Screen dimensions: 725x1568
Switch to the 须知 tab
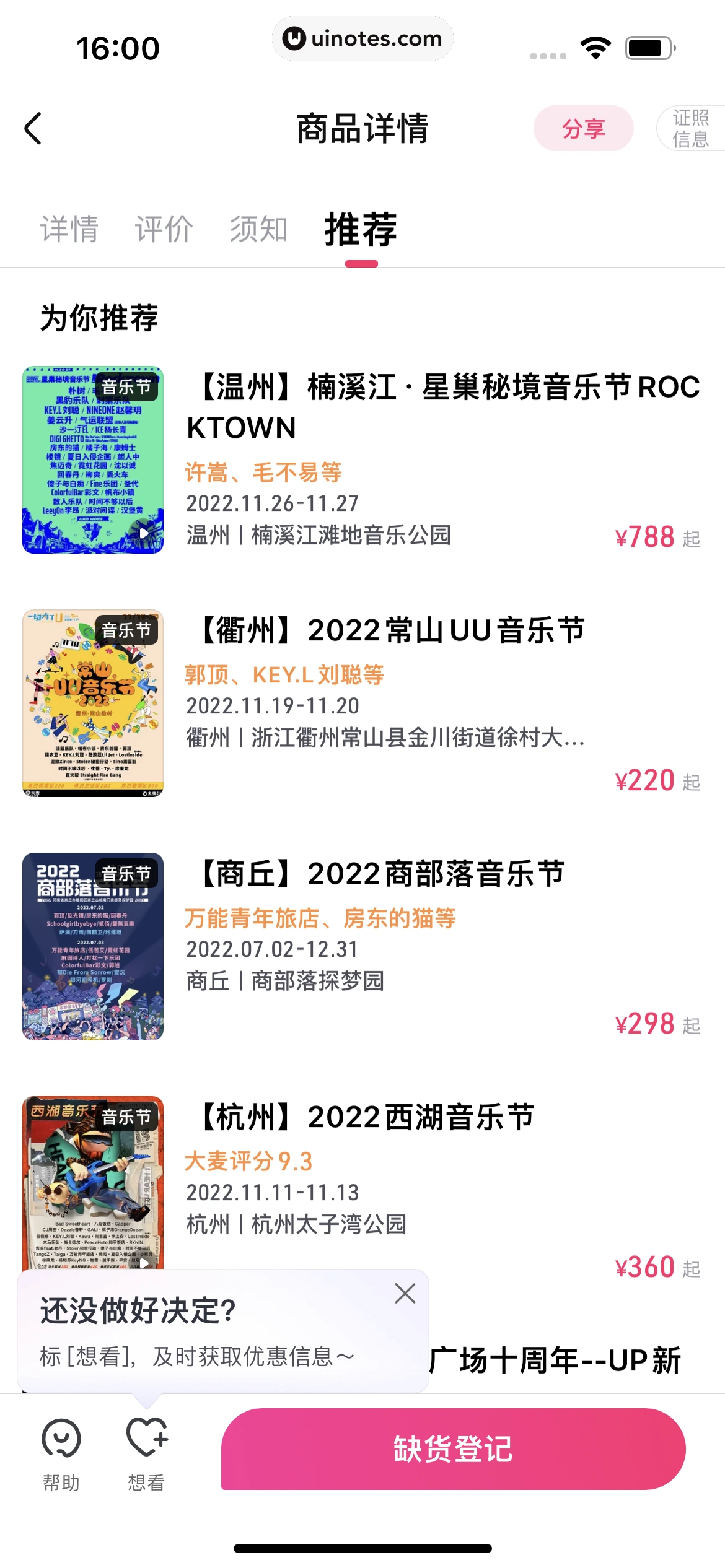click(258, 229)
